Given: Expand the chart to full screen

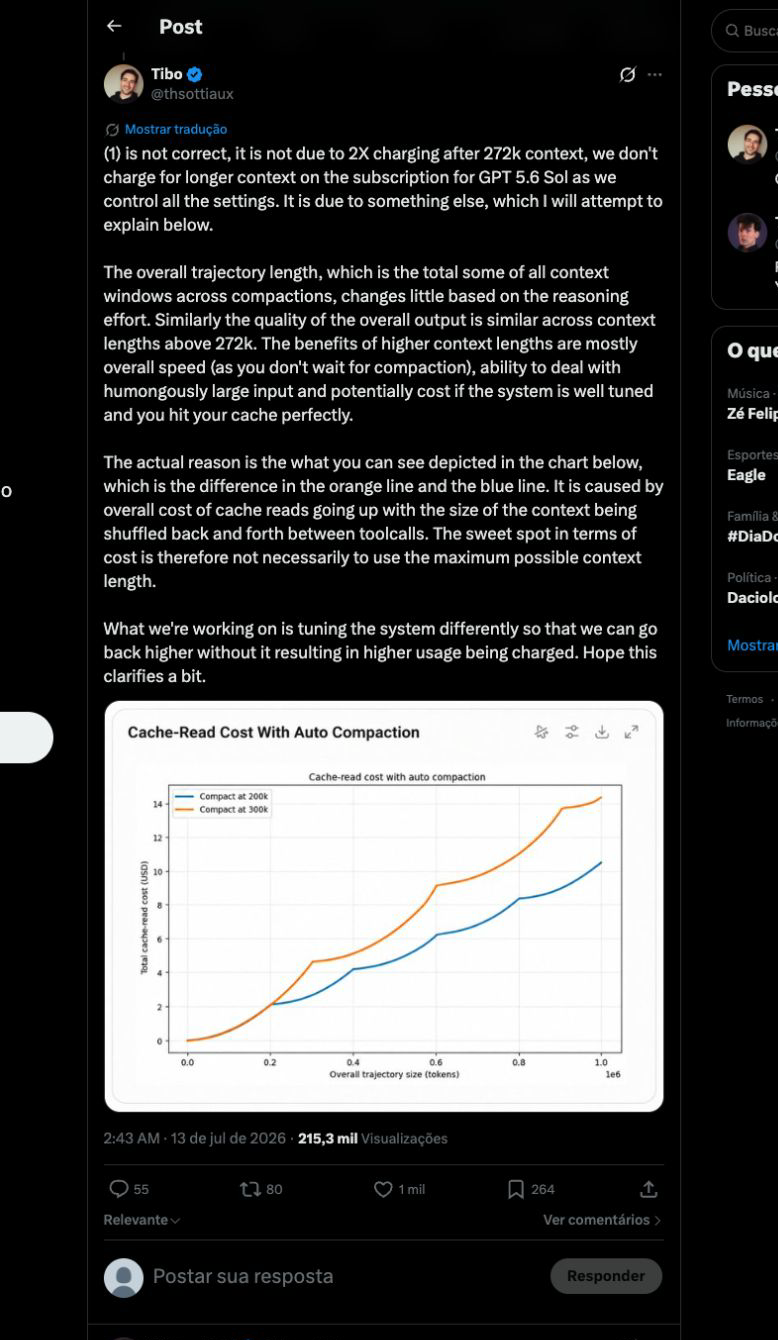Looking at the screenshot, I should click(x=631, y=732).
